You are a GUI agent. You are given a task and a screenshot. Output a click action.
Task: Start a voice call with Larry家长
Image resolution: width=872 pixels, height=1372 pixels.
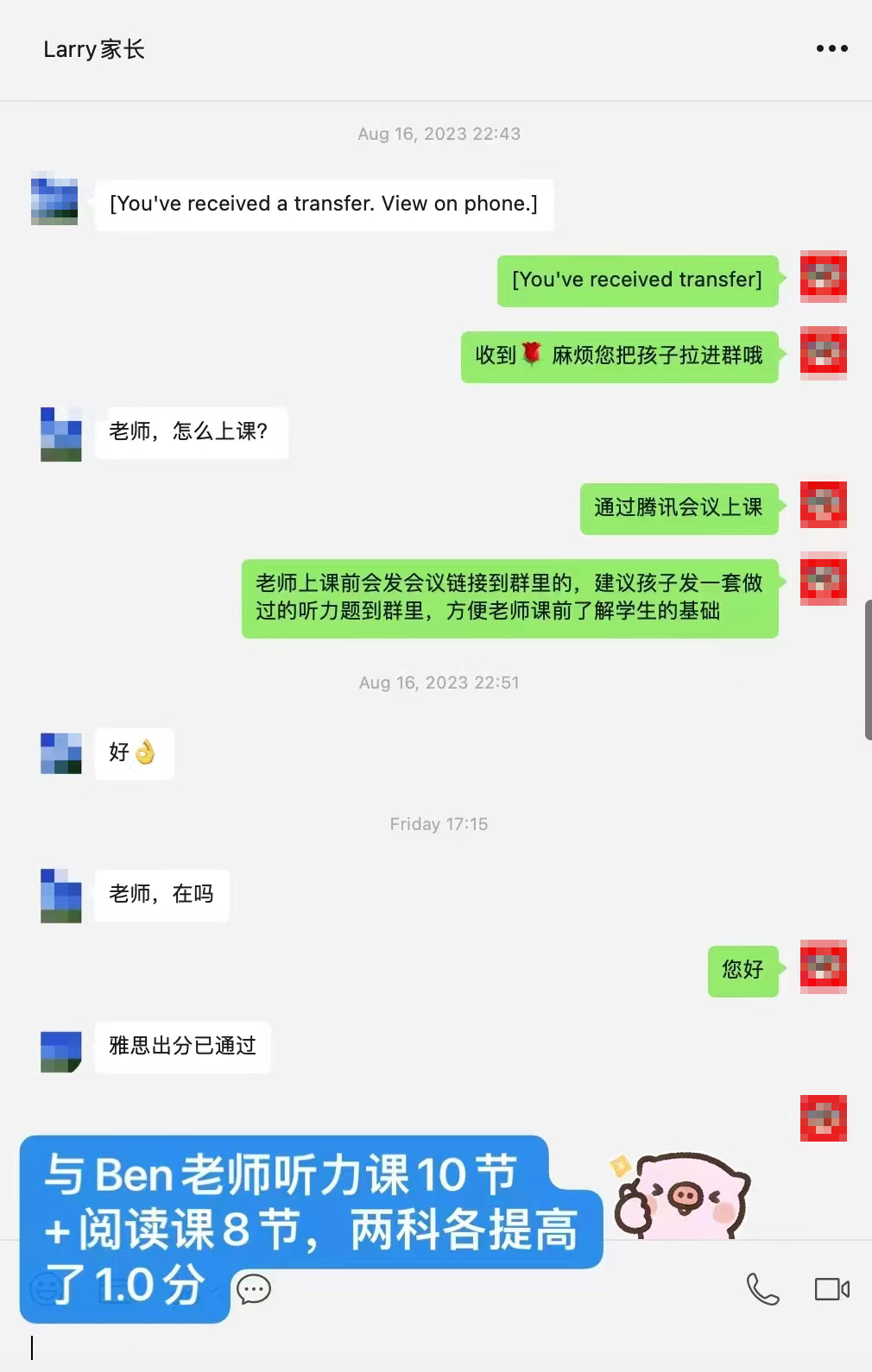pos(763,1289)
